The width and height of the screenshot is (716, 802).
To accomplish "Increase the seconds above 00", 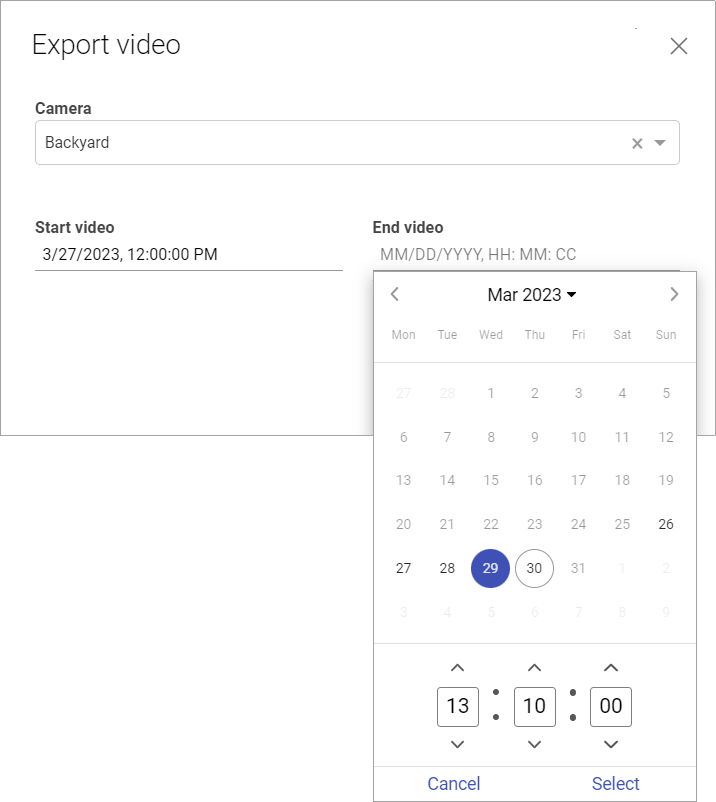I will pyautogui.click(x=611, y=668).
